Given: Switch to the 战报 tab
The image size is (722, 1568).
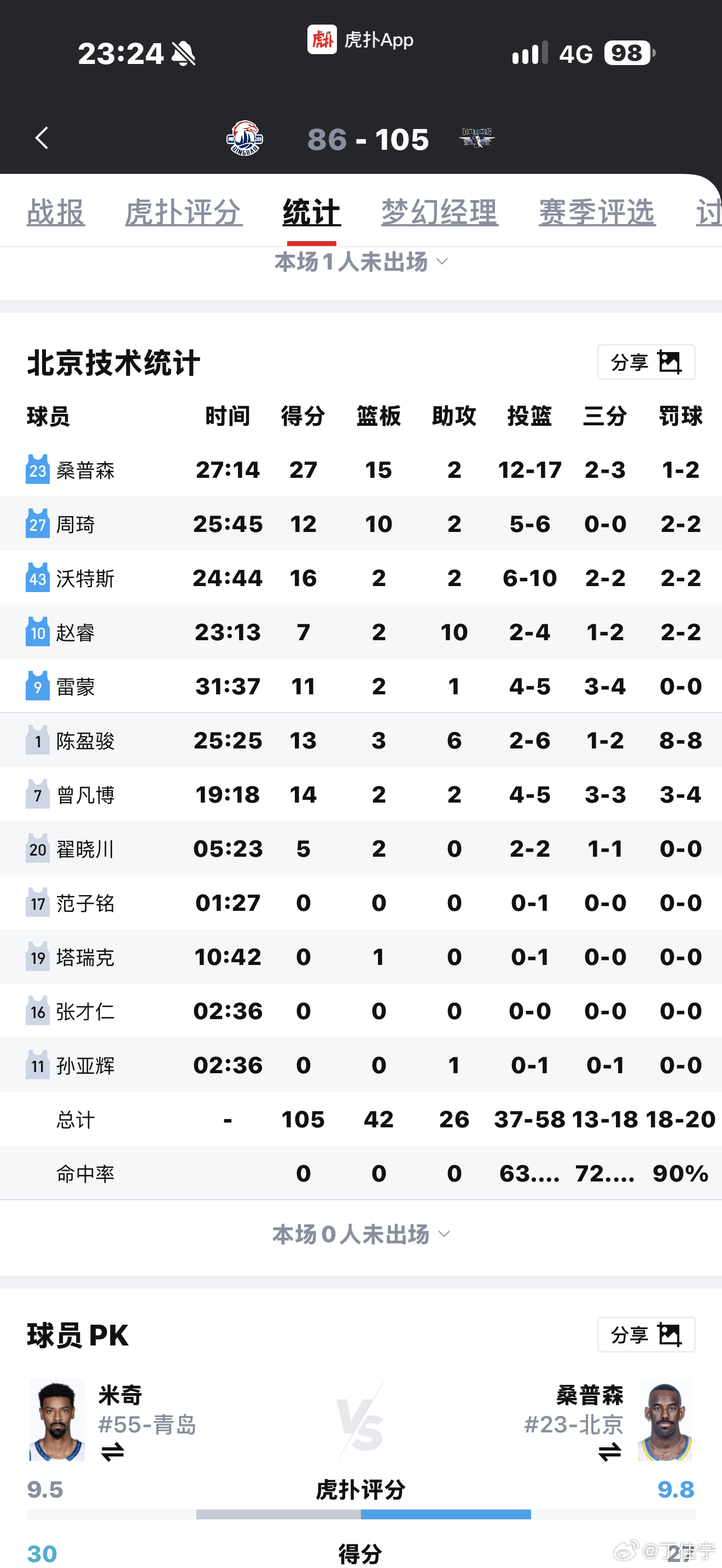Looking at the screenshot, I should (x=55, y=213).
